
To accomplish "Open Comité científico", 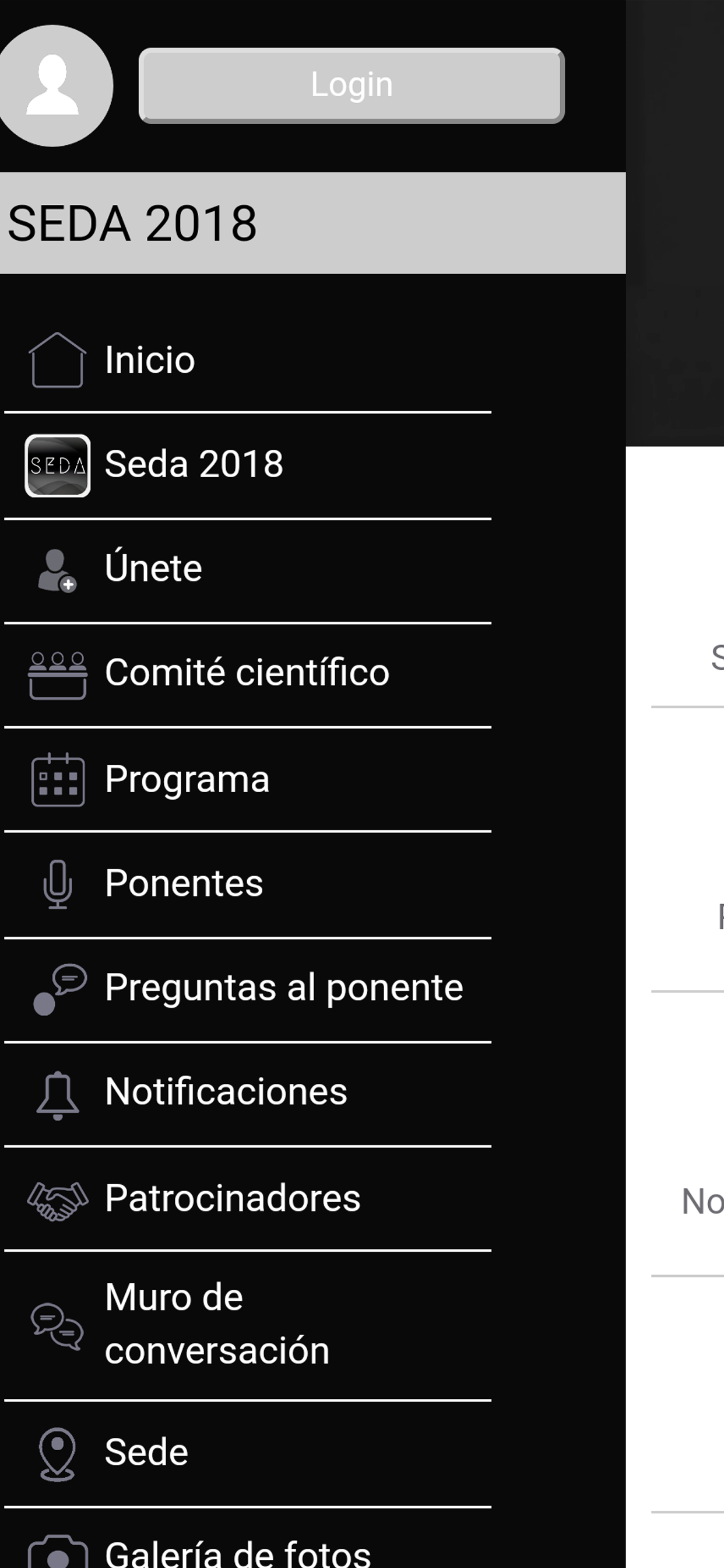I will pyautogui.click(x=248, y=674).
